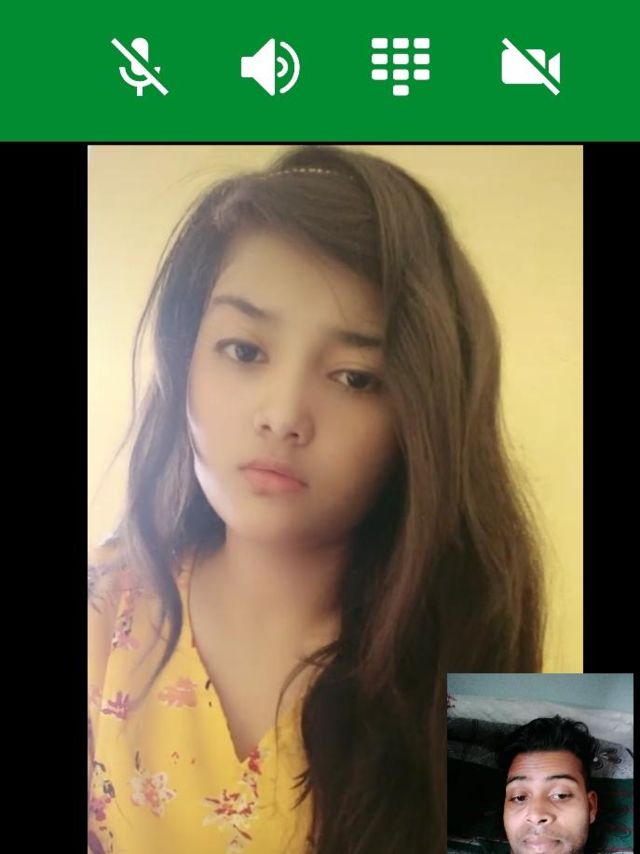The image size is (640, 854).
Task: Tap the self-view video preview
Action: point(540,763)
